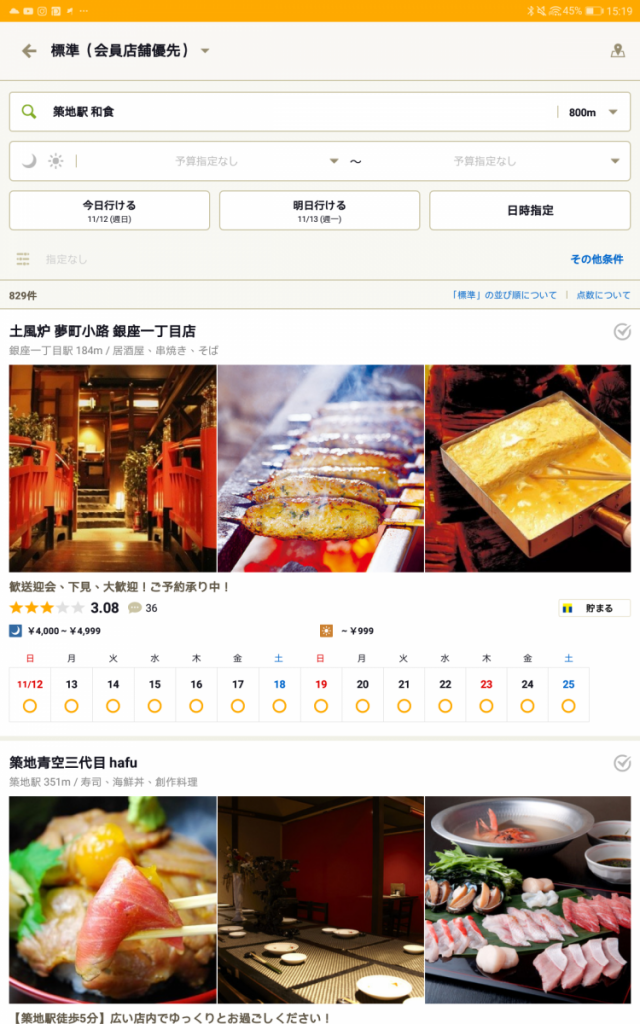Tap the 日時指定 button
The image size is (640, 1024).
(x=529, y=210)
